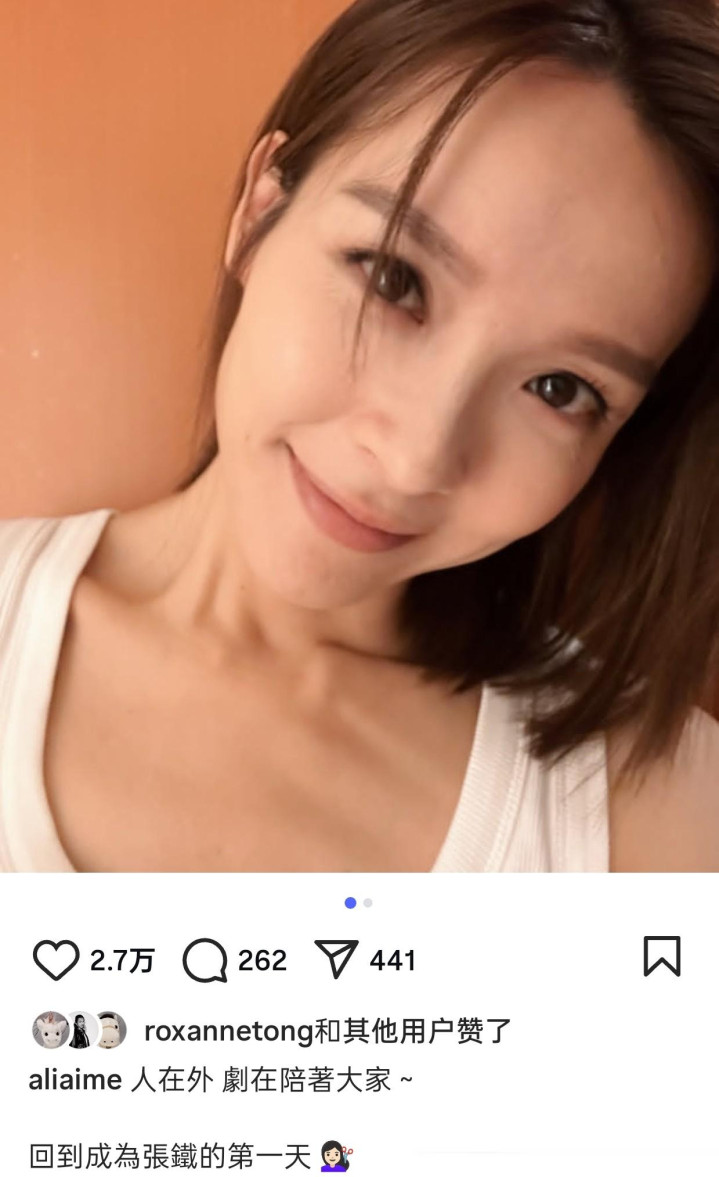The image size is (719, 1177).
Task: Share this post via the paper plane icon
Action: tap(337, 960)
